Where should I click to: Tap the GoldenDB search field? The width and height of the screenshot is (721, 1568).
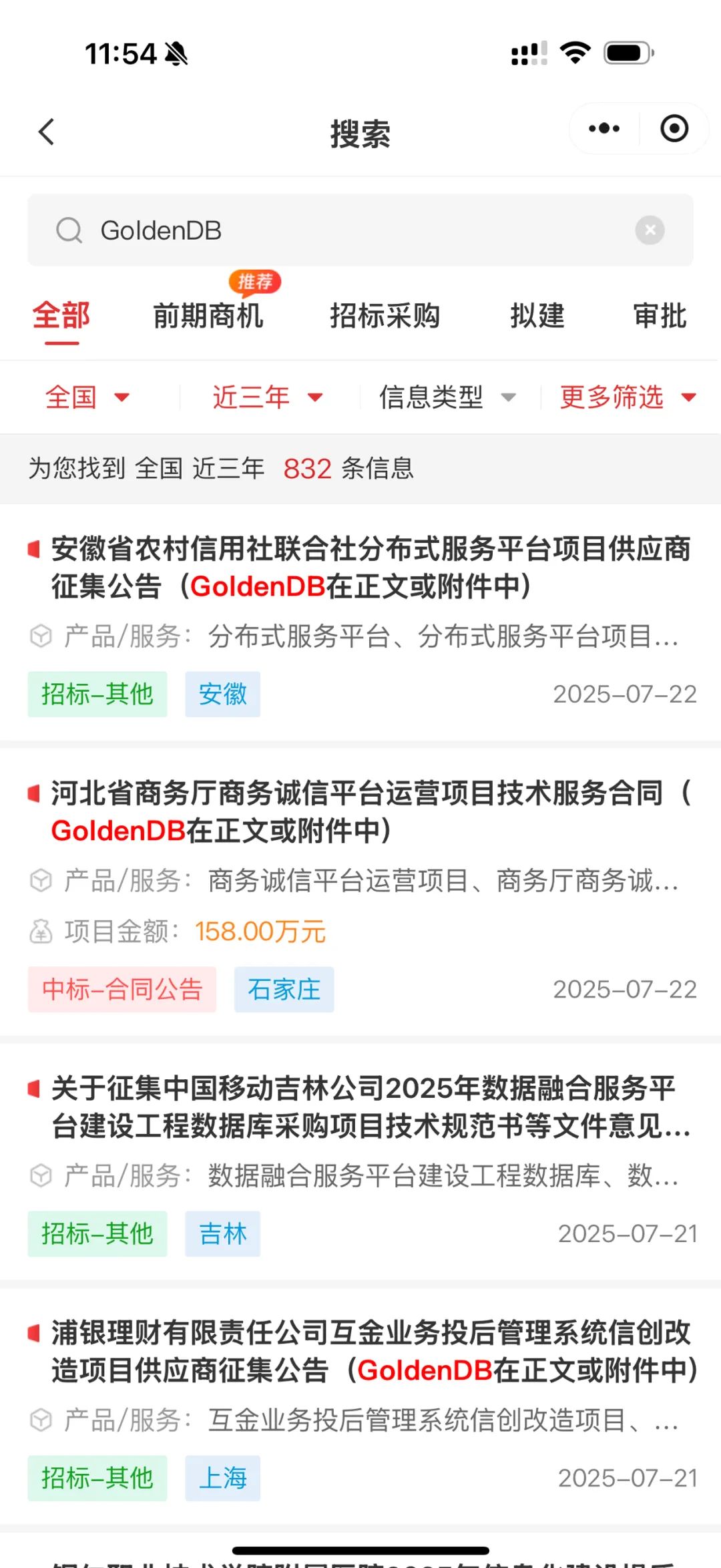[x=360, y=230]
